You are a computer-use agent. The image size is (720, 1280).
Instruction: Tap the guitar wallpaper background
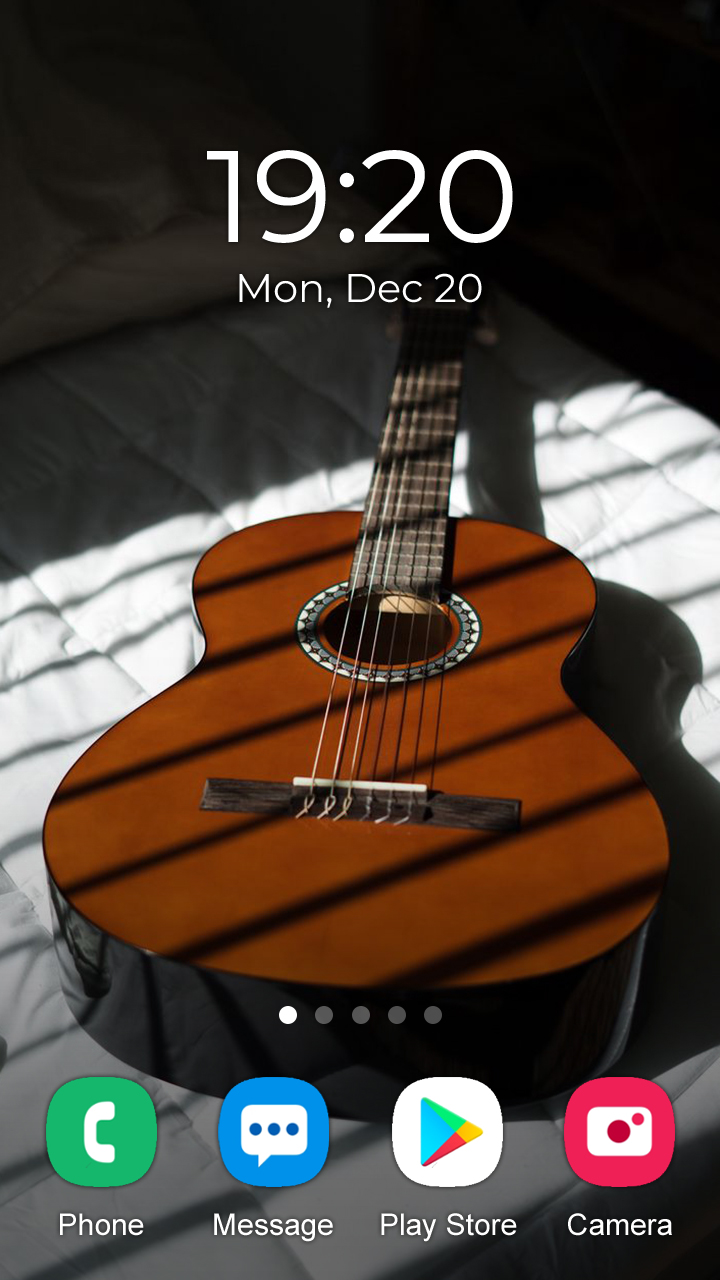tap(360, 700)
